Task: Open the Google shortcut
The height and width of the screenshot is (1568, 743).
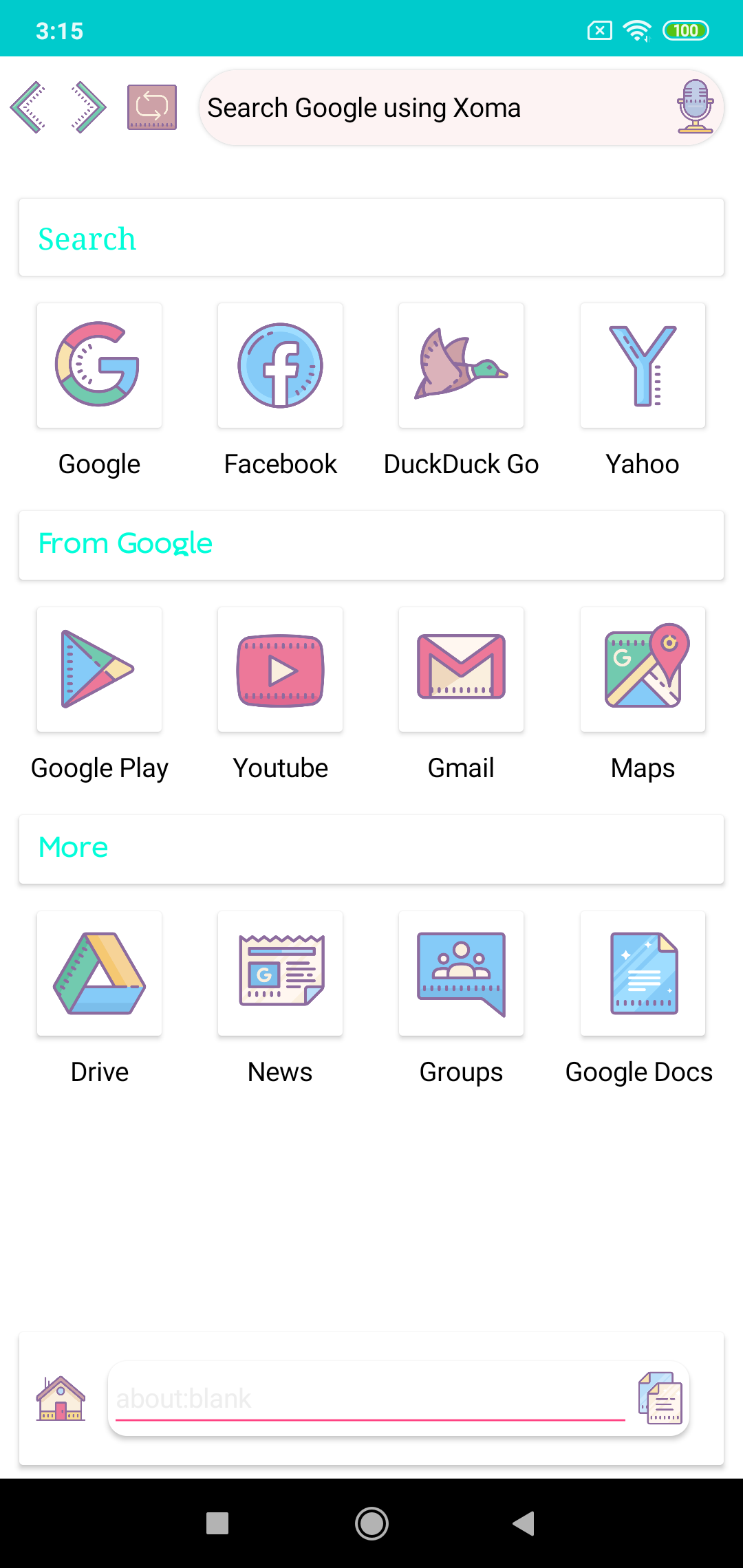Action: (x=100, y=366)
